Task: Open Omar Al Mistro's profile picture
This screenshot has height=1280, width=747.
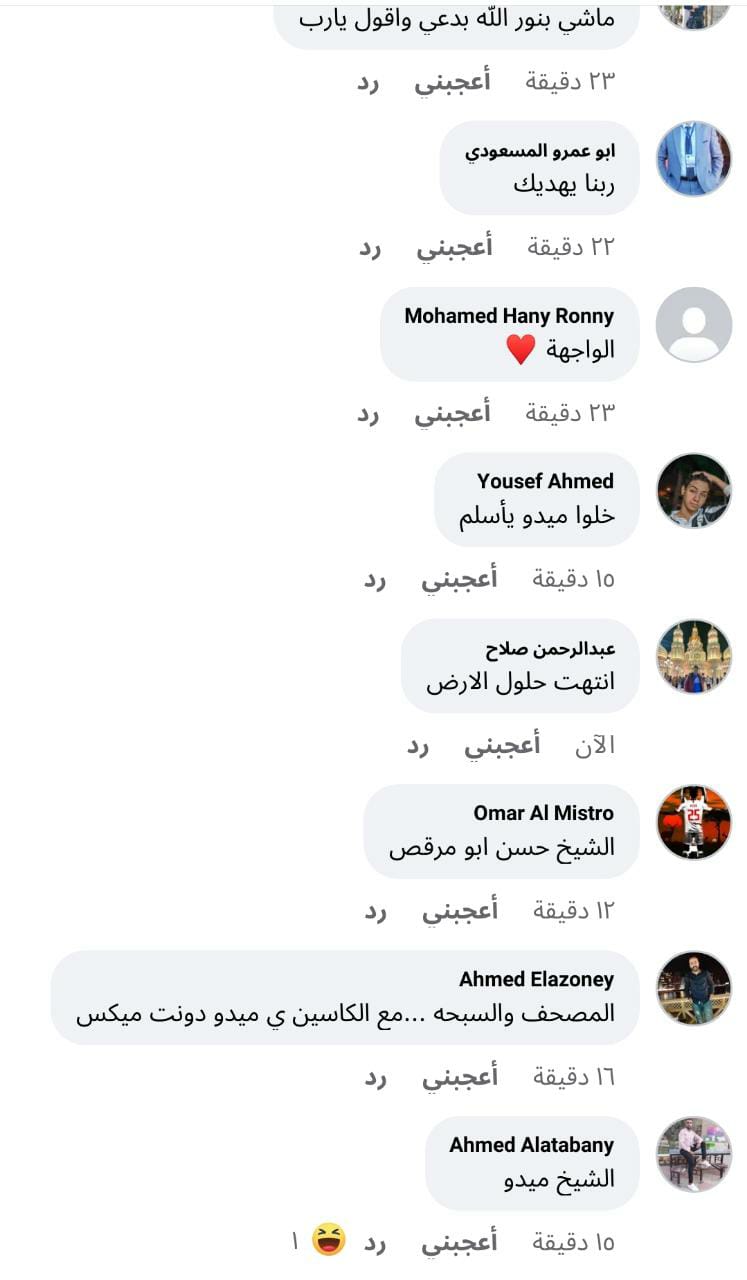Action: [x=694, y=823]
